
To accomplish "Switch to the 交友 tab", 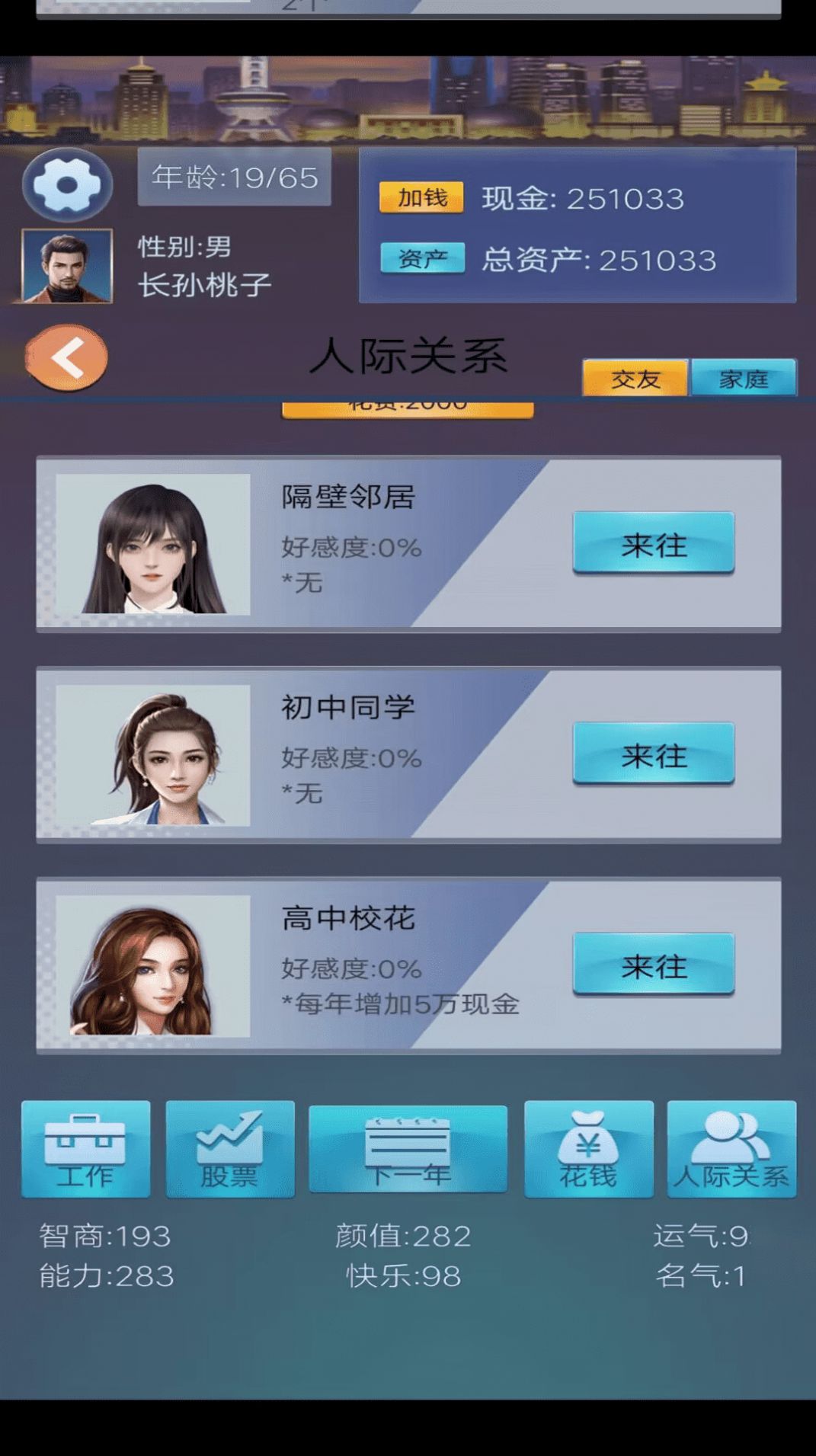I will pyautogui.click(x=635, y=378).
